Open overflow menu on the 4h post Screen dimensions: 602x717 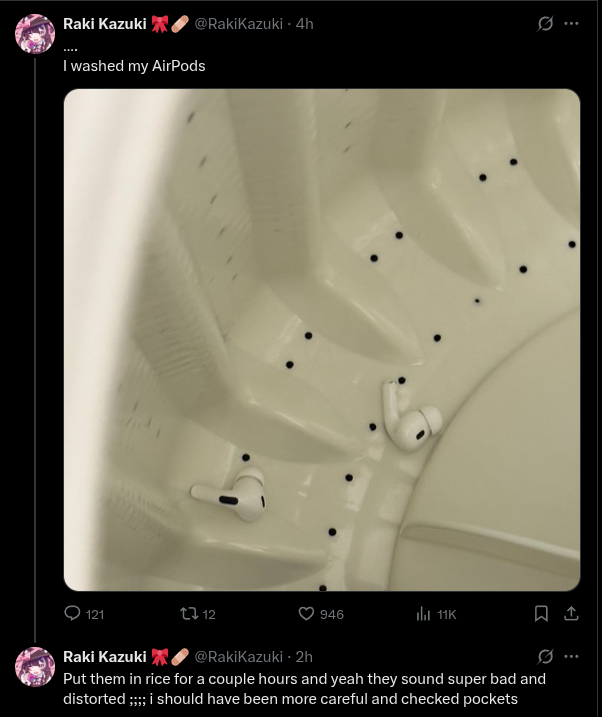pos(572,23)
